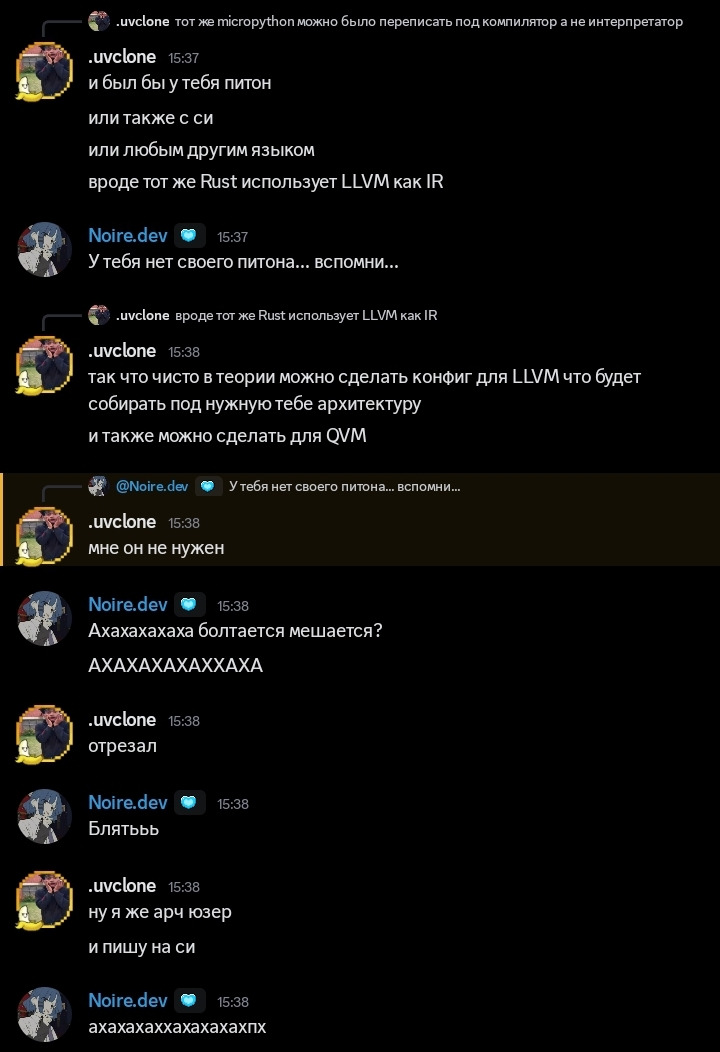
Task: Open .uvclone avatar beside "ну я же арч юзер"
Action: [x=45, y=899]
